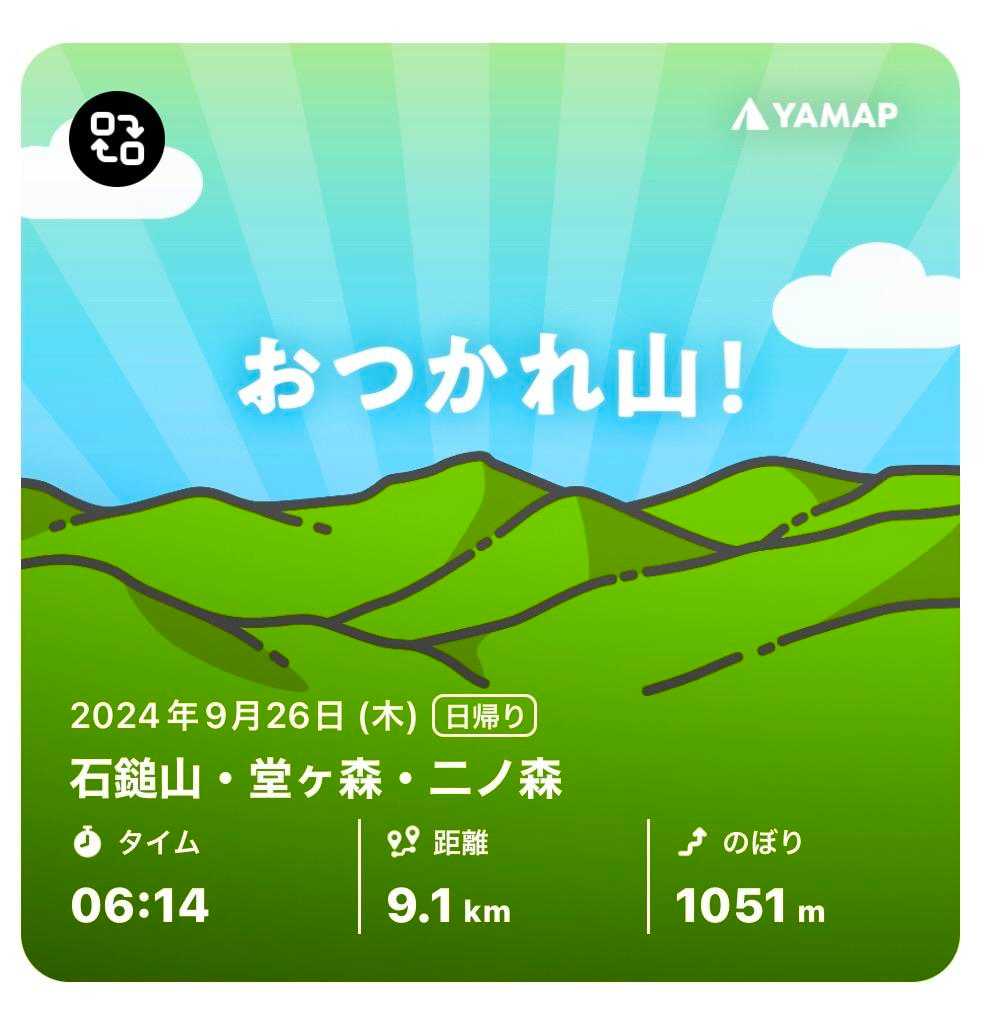This screenshot has height=1021, width=1000.
Task: Tap the black card-switch icon
Action: pyautogui.click(x=117, y=137)
